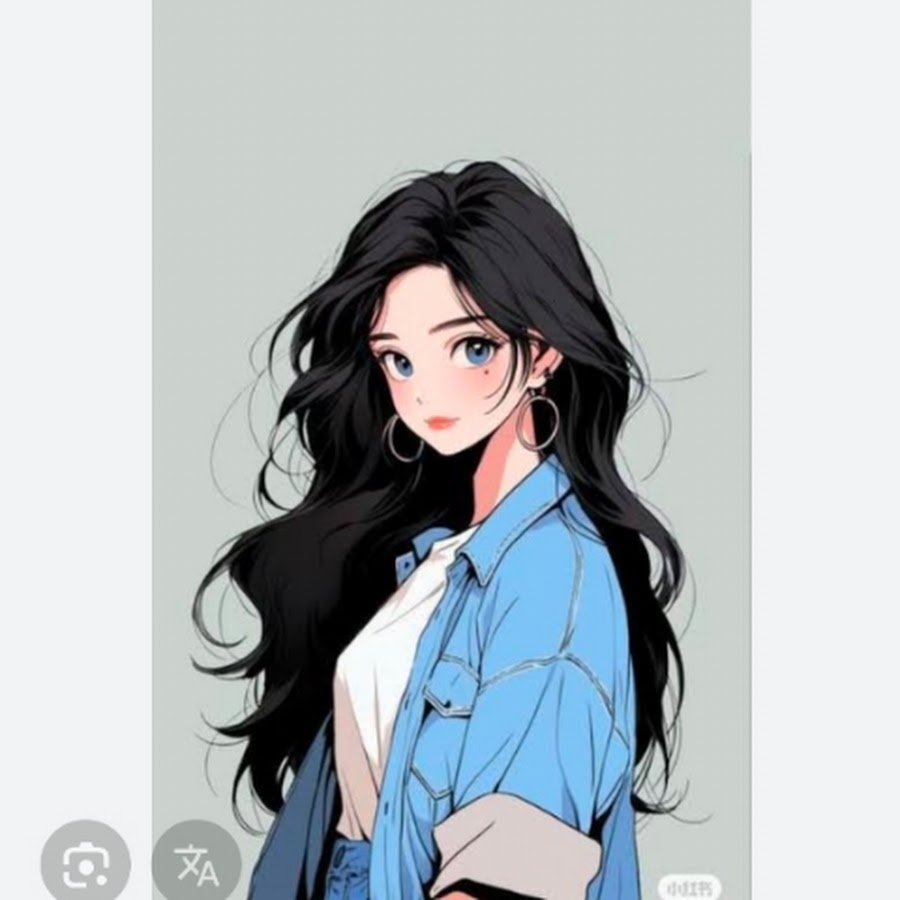This screenshot has width=900, height=900.
Task: Search this image with Google Lens
Action: (x=85, y=864)
